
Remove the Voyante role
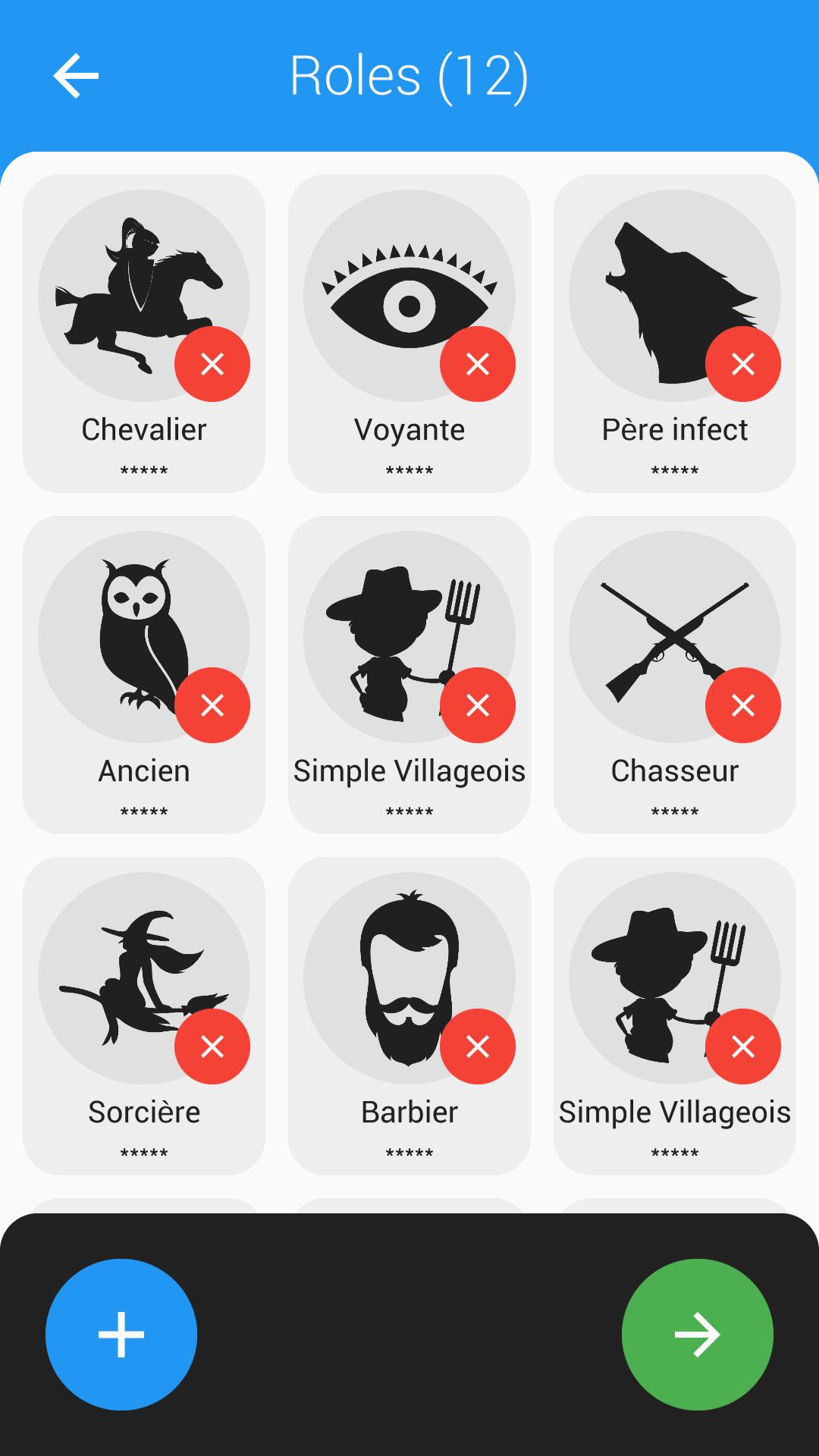478,364
